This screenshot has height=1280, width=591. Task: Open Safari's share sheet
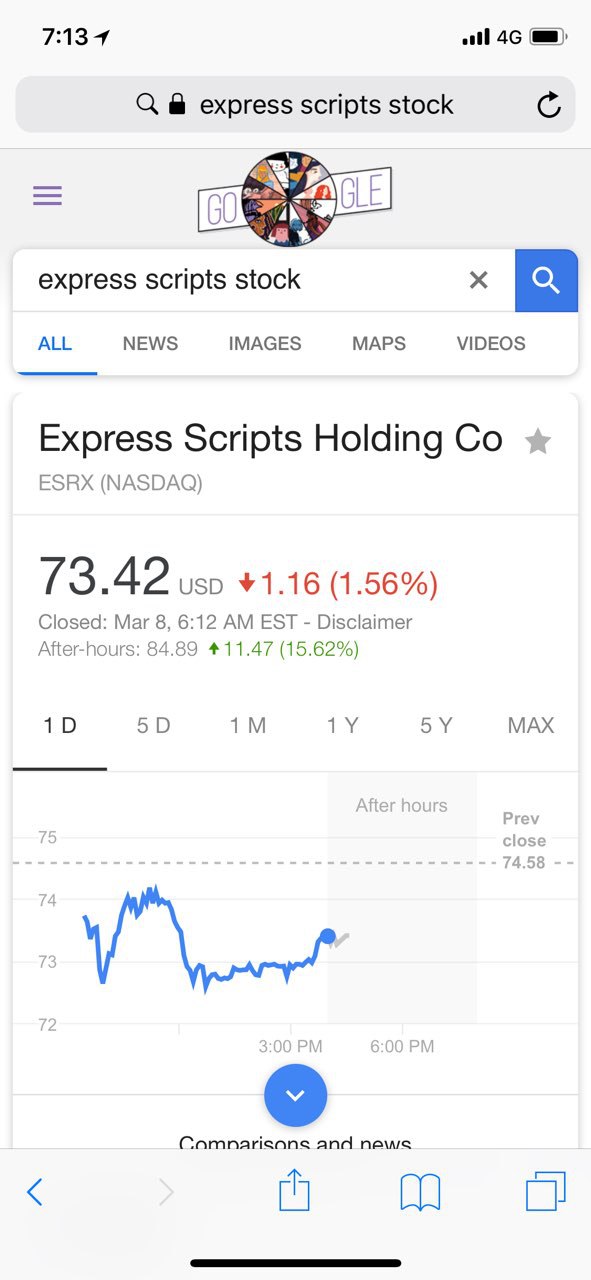coord(295,1191)
